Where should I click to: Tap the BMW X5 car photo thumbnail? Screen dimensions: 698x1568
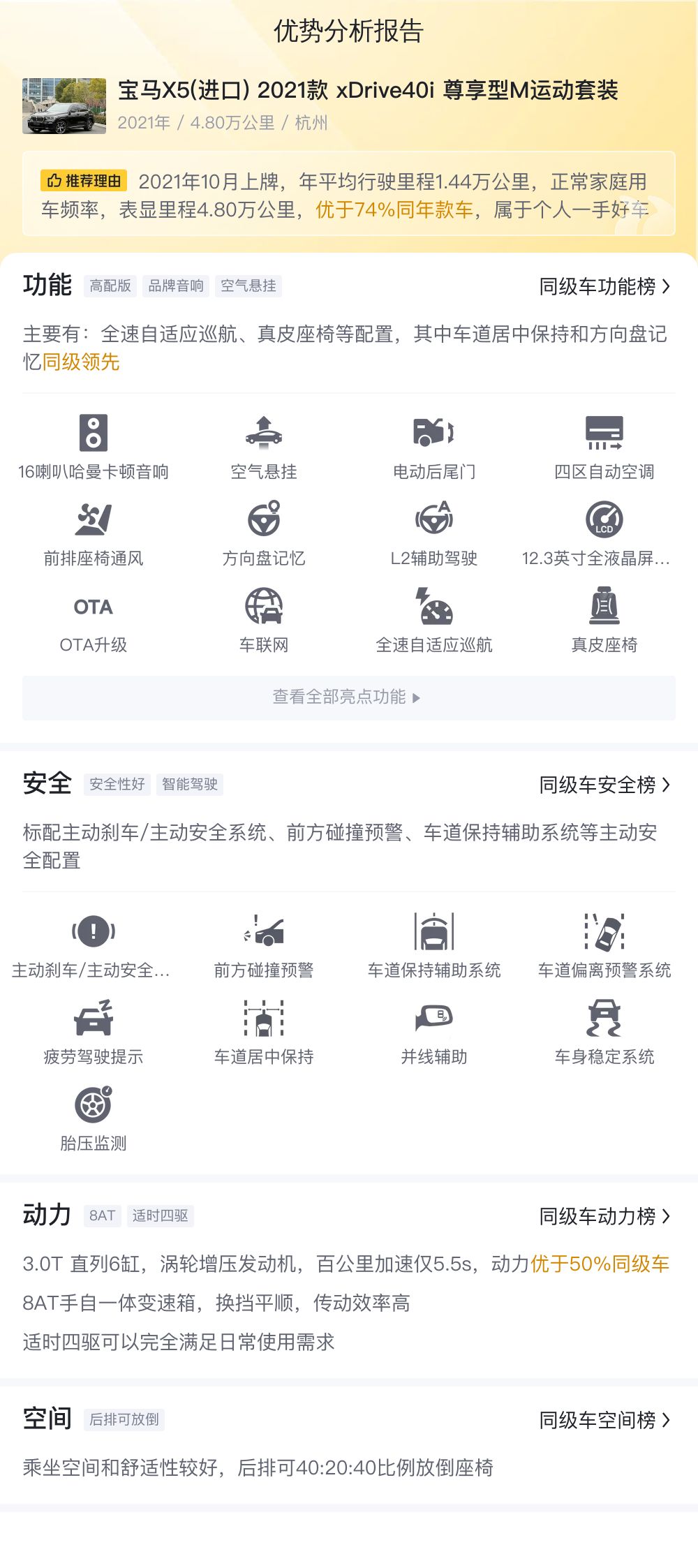[64, 106]
